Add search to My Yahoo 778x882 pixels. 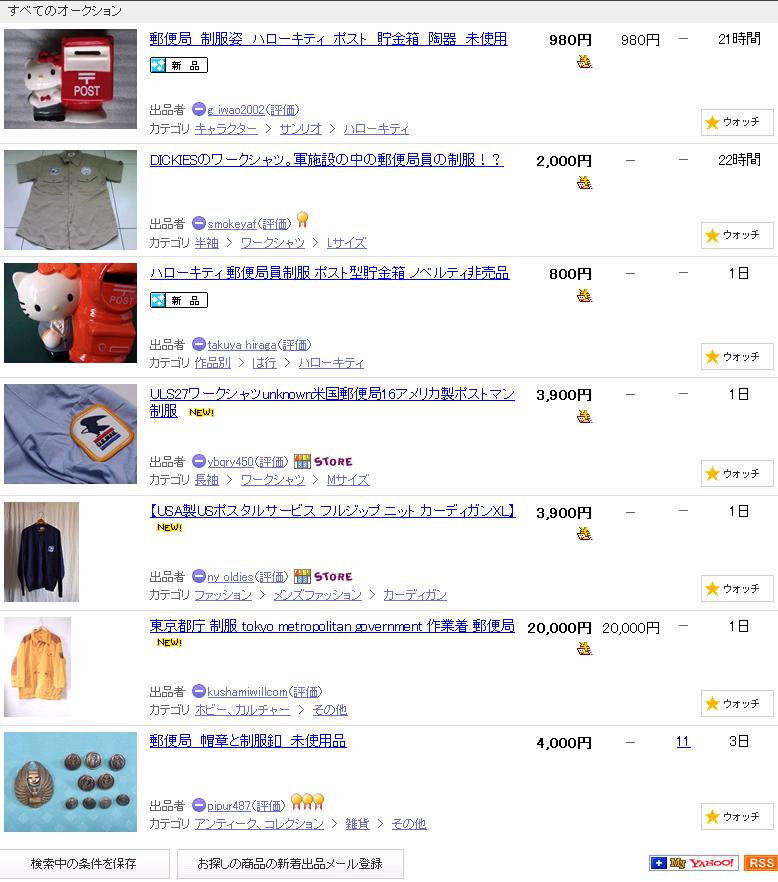[x=694, y=863]
